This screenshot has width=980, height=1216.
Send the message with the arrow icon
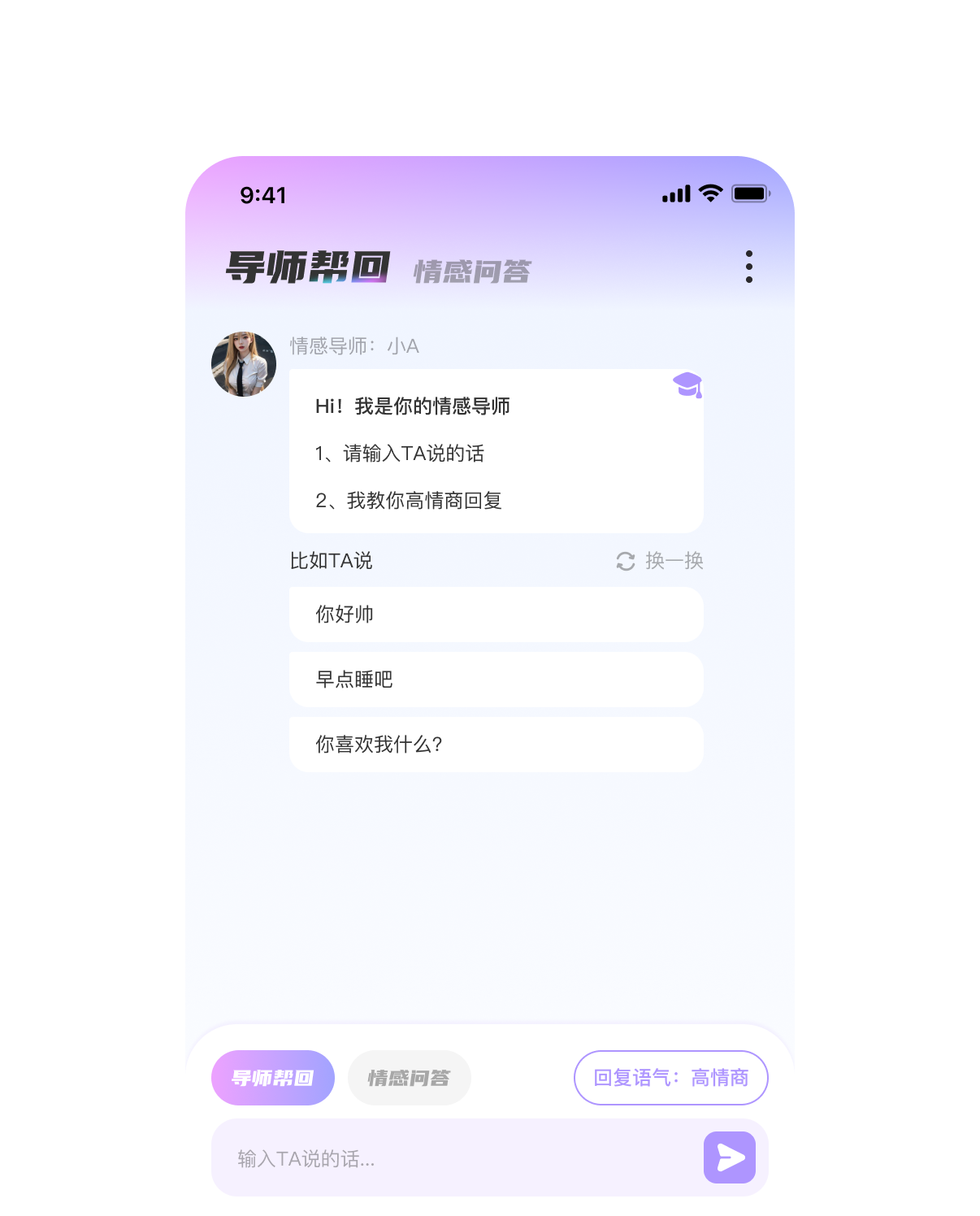(x=729, y=1157)
